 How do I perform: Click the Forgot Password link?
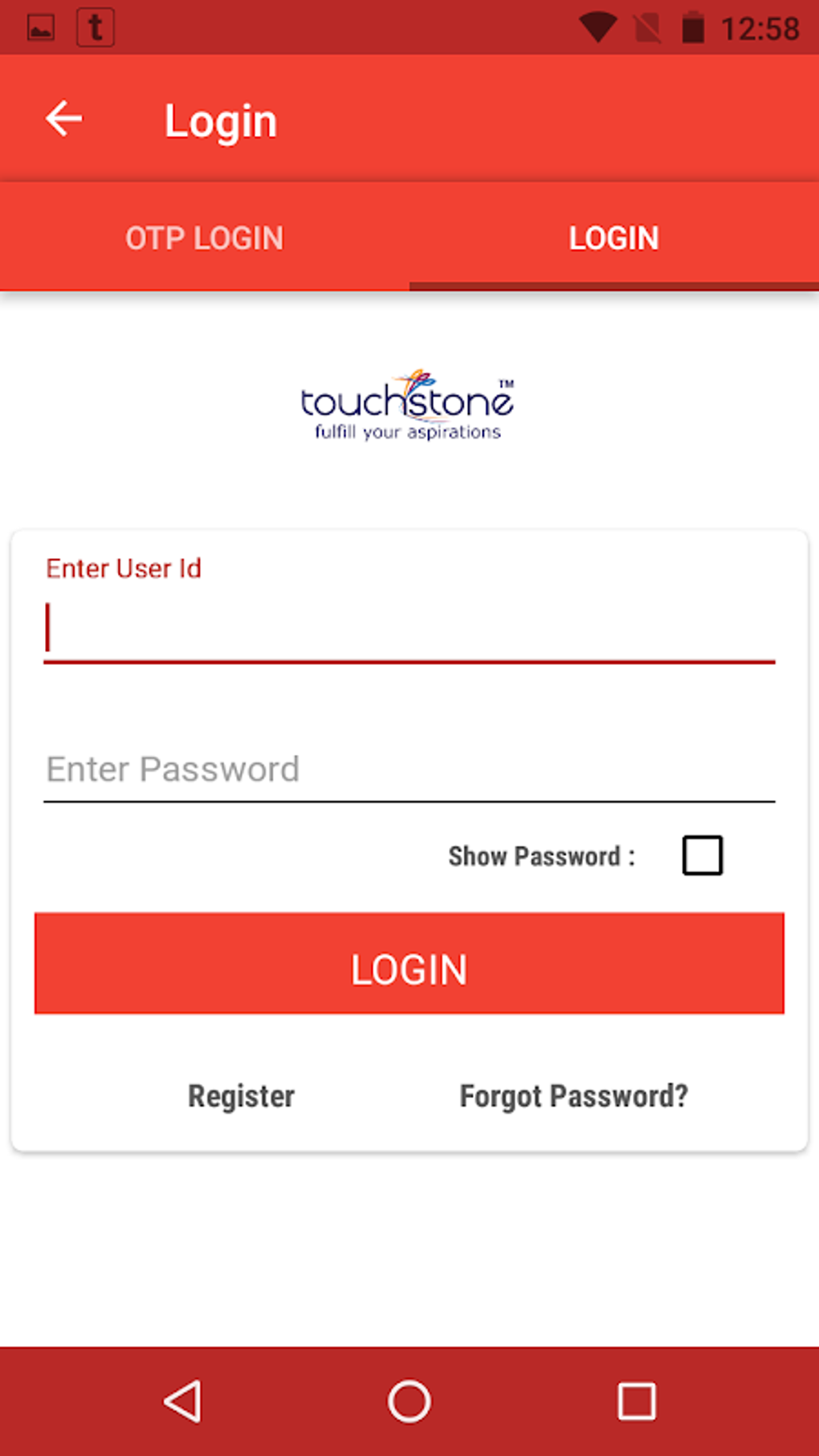(572, 1095)
